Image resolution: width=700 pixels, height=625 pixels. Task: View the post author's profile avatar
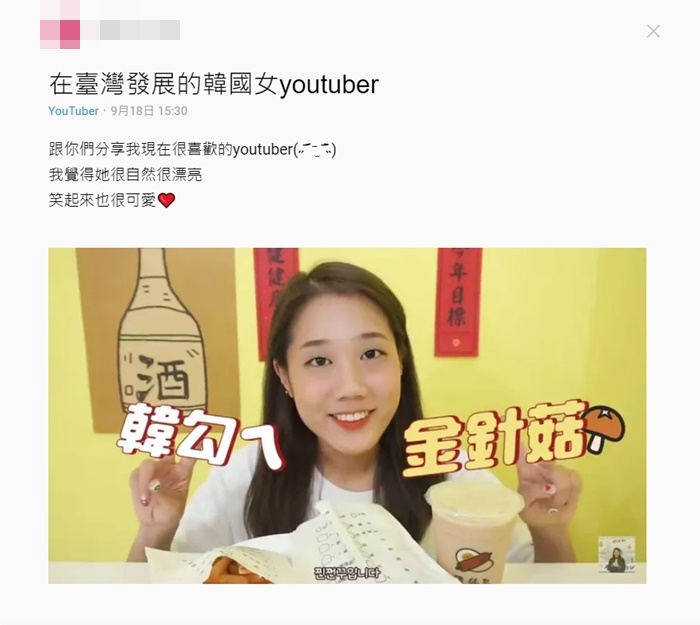pyautogui.click(x=59, y=31)
